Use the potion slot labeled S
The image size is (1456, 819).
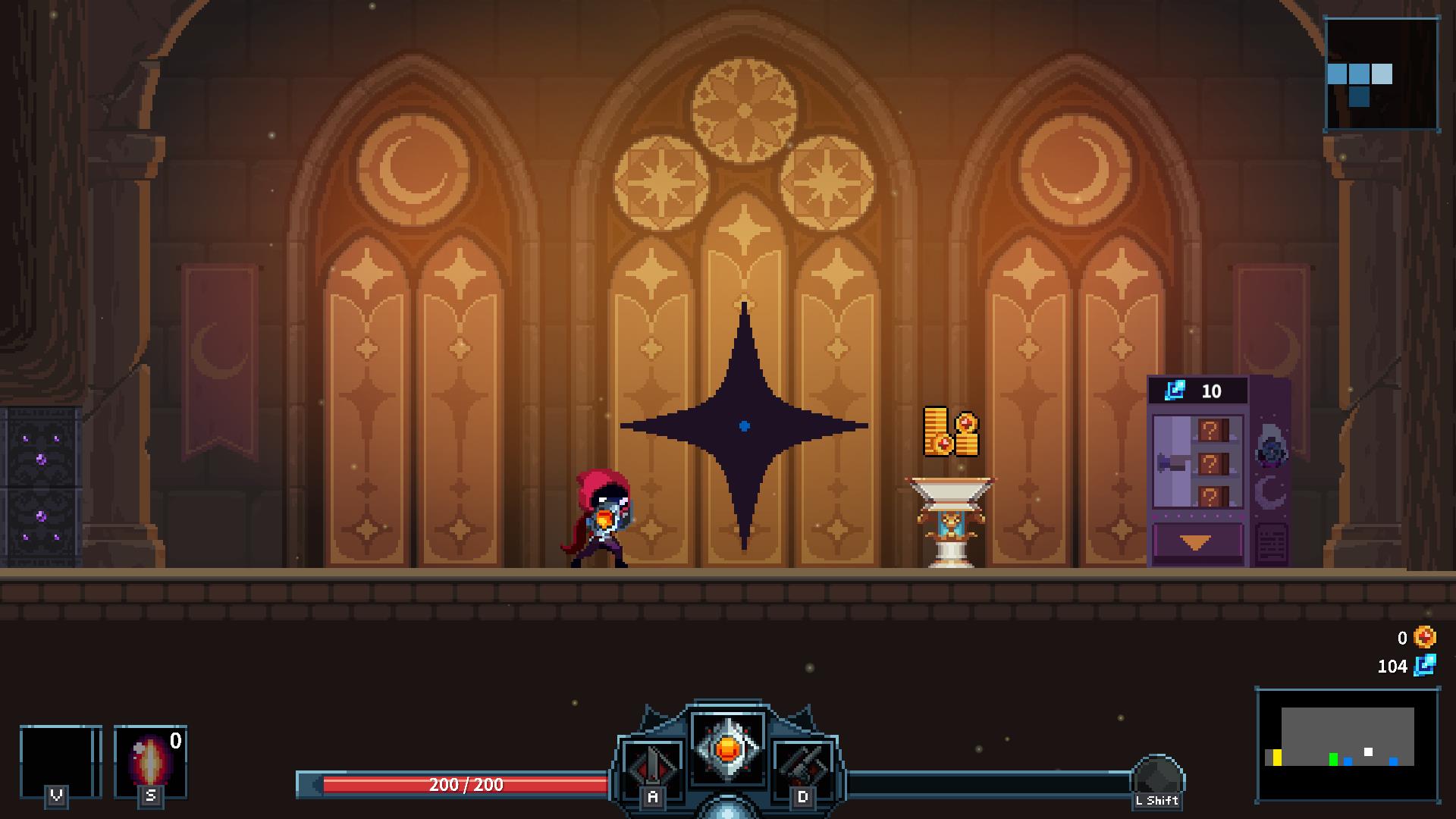pyautogui.click(x=150, y=761)
